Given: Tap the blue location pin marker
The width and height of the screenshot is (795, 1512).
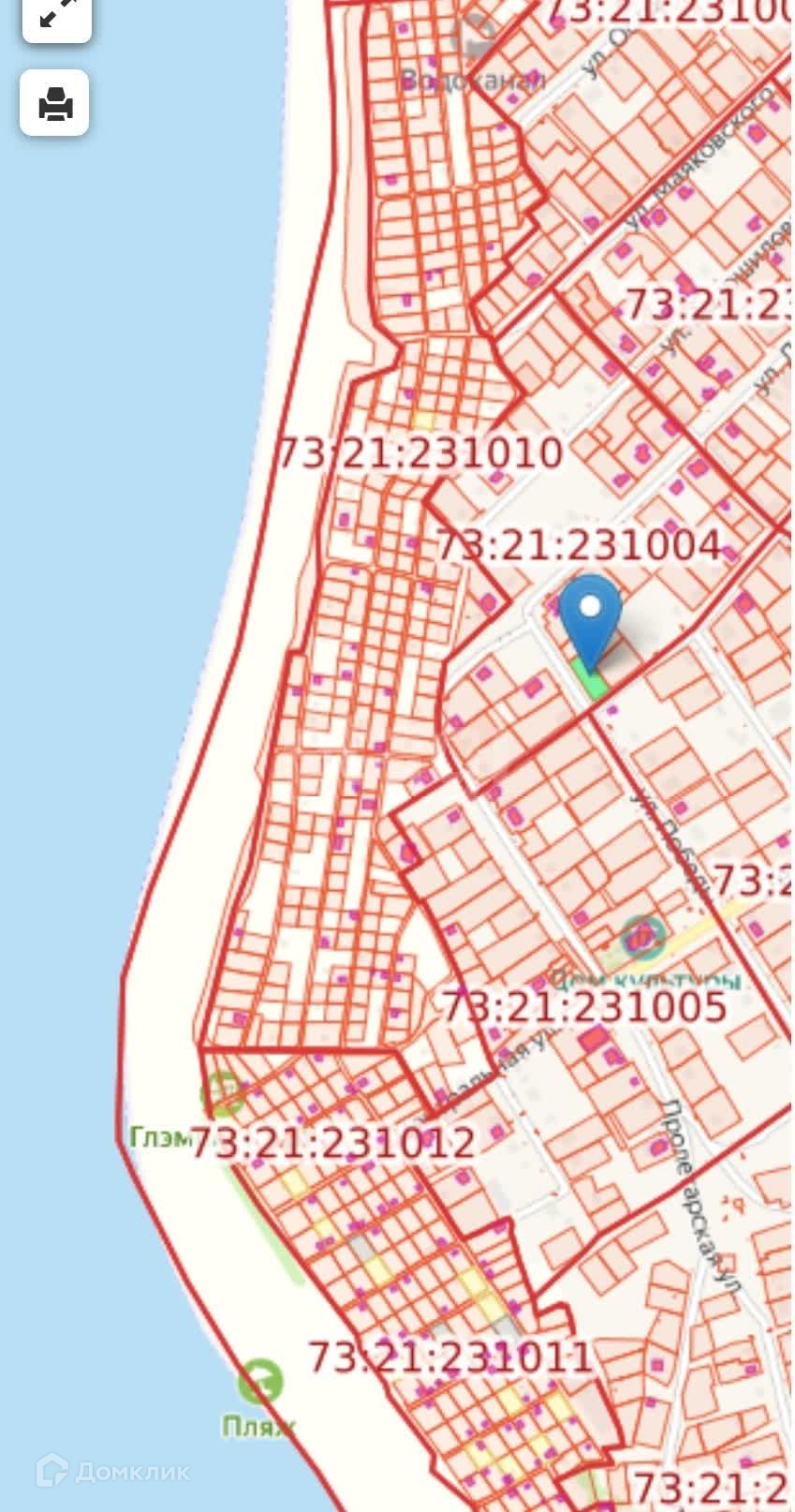Looking at the screenshot, I should pos(591,623).
